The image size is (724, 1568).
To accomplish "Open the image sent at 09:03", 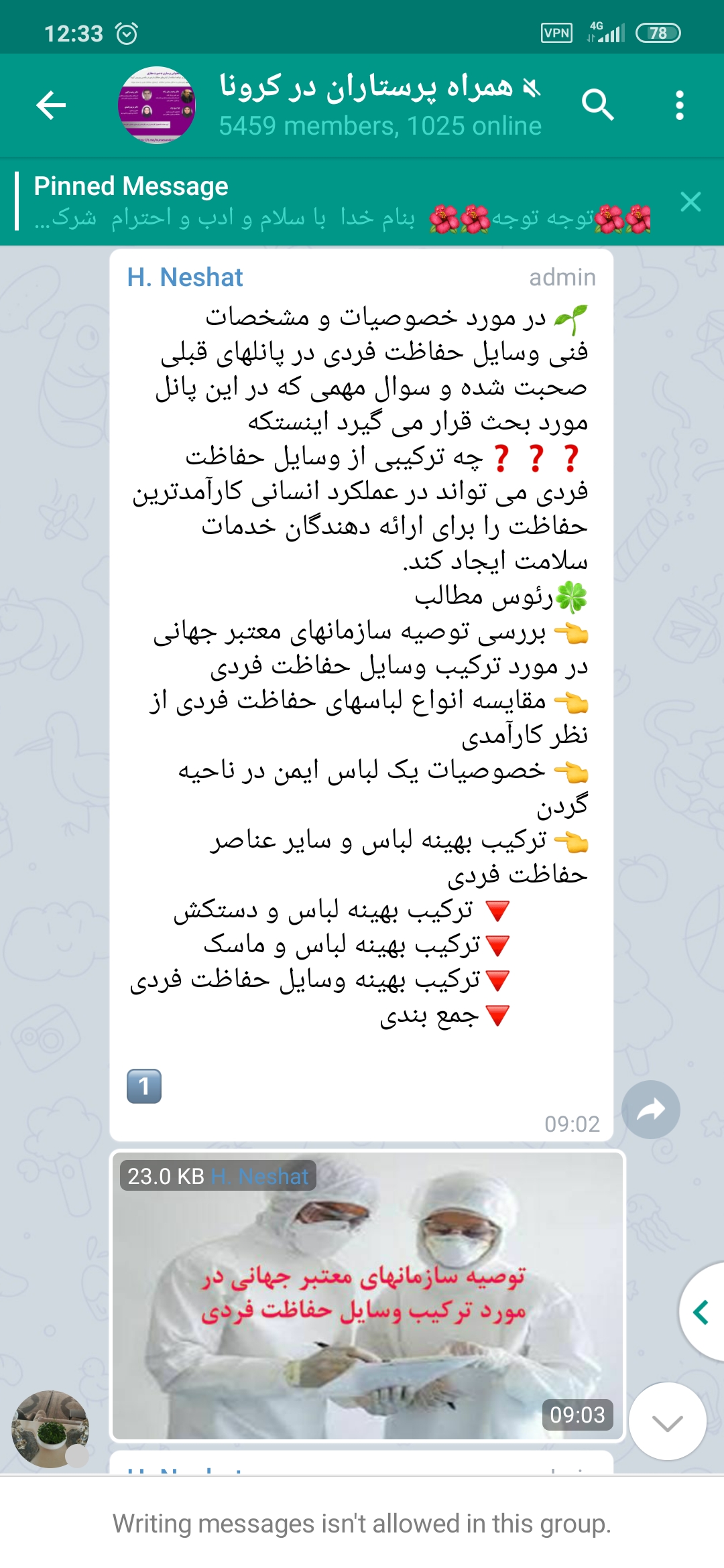I will pyautogui.click(x=367, y=1296).
